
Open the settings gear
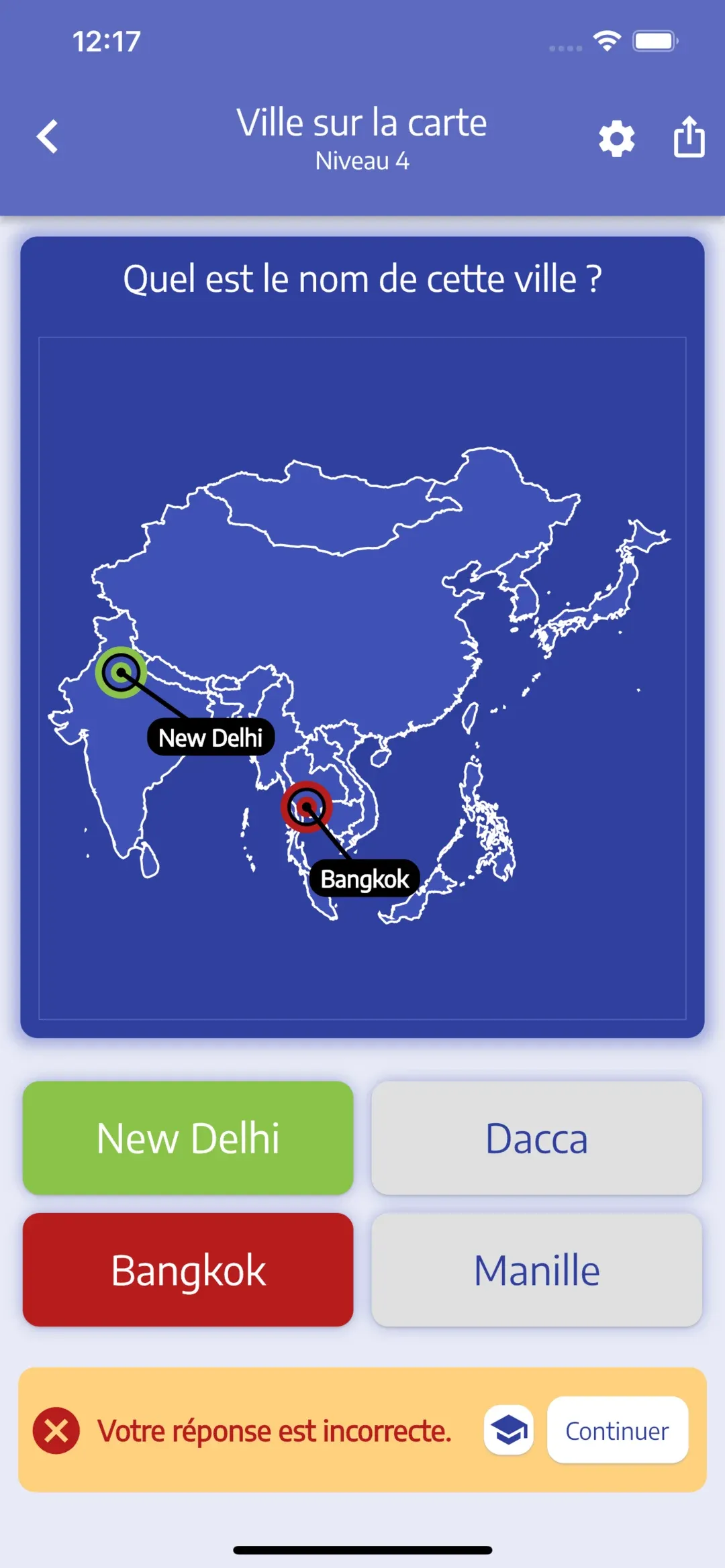(616, 139)
